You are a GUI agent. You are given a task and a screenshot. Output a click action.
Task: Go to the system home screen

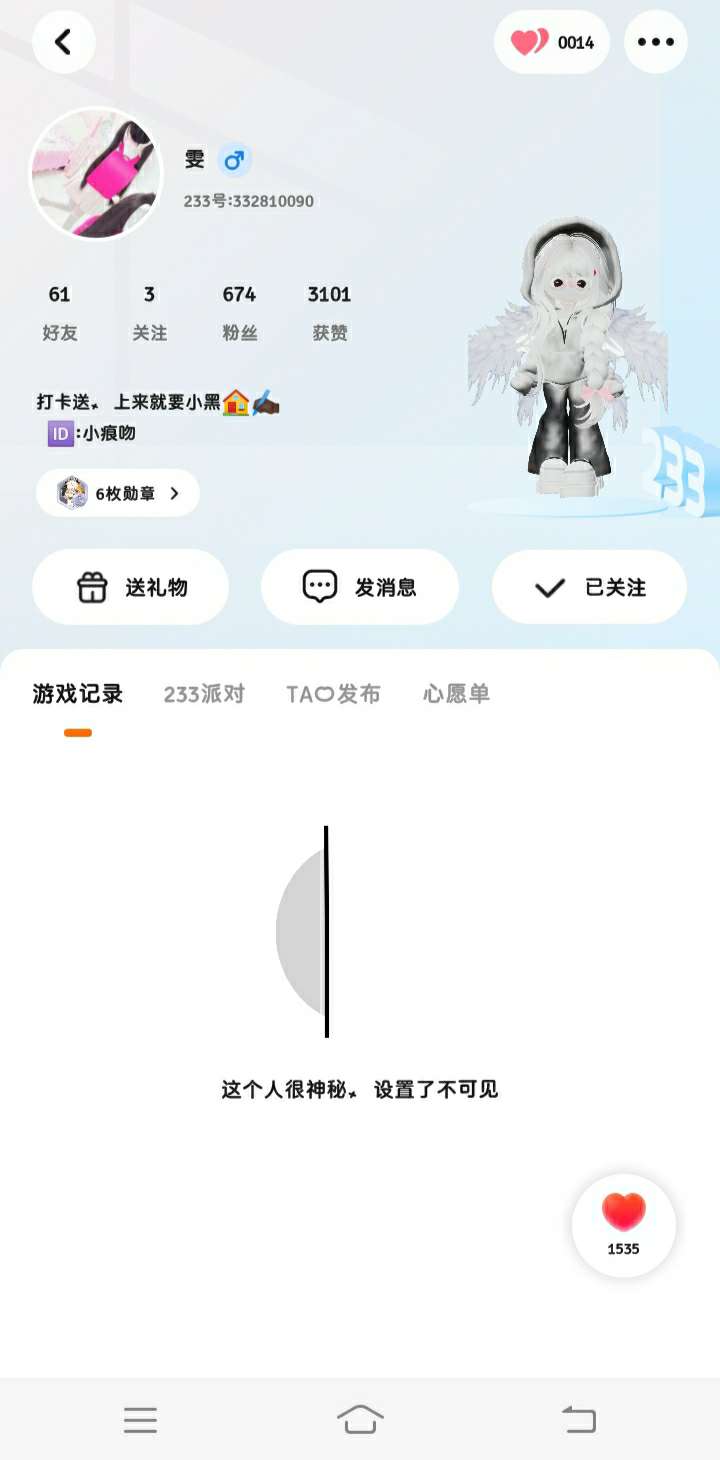[360, 1419]
